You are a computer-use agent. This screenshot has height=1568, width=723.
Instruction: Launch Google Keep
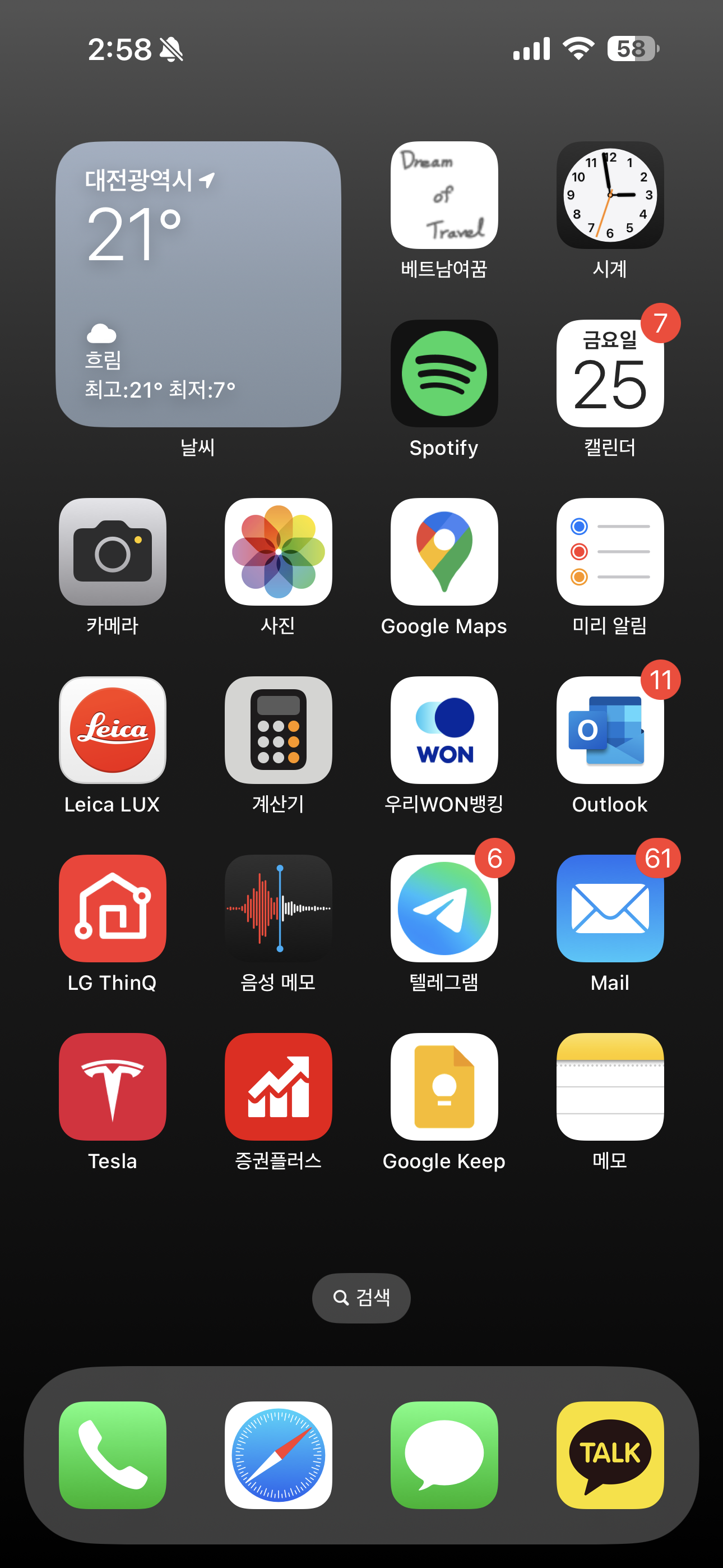[444, 1086]
